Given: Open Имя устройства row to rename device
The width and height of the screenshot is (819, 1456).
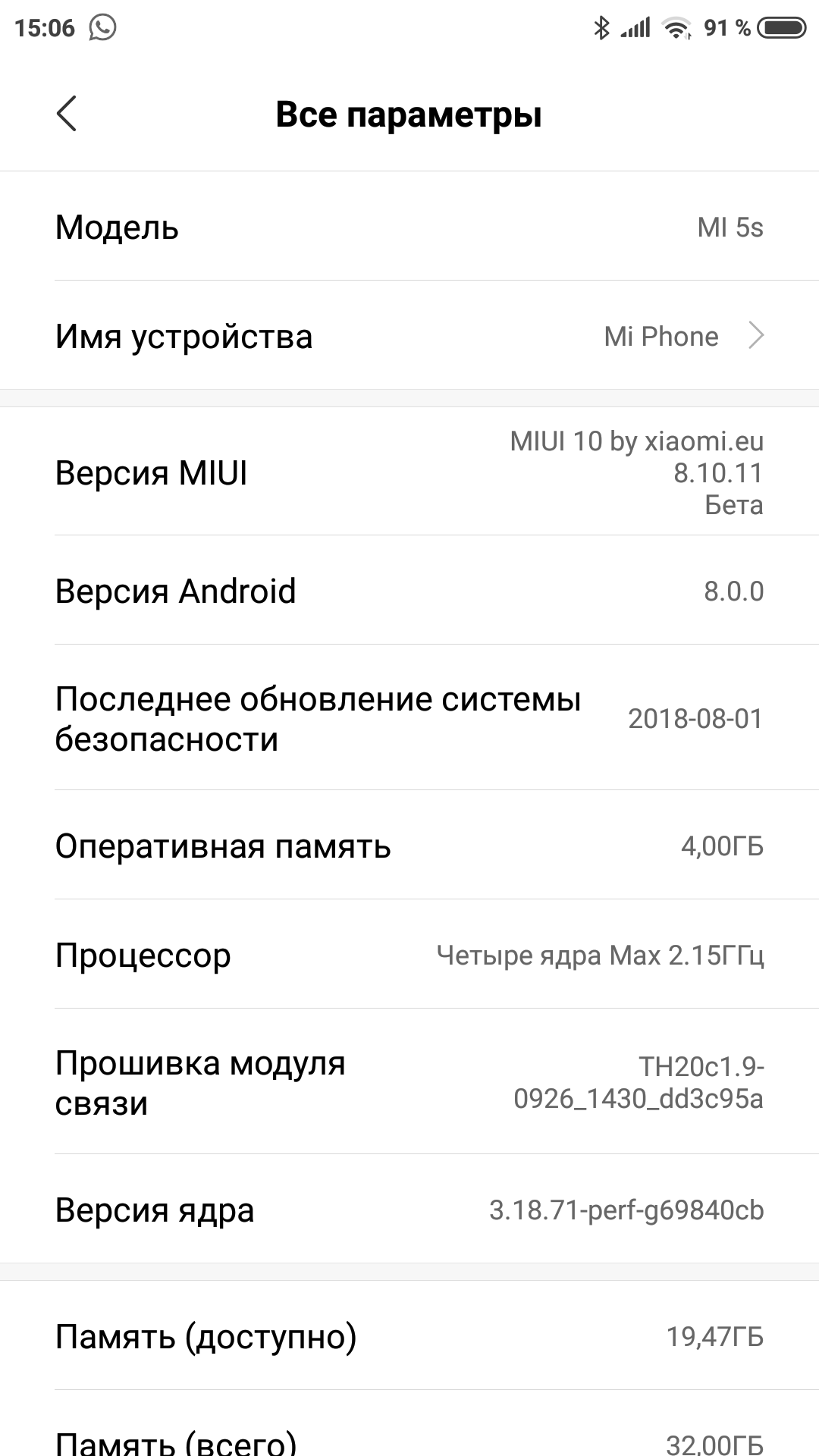Looking at the screenshot, I should coord(409,336).
